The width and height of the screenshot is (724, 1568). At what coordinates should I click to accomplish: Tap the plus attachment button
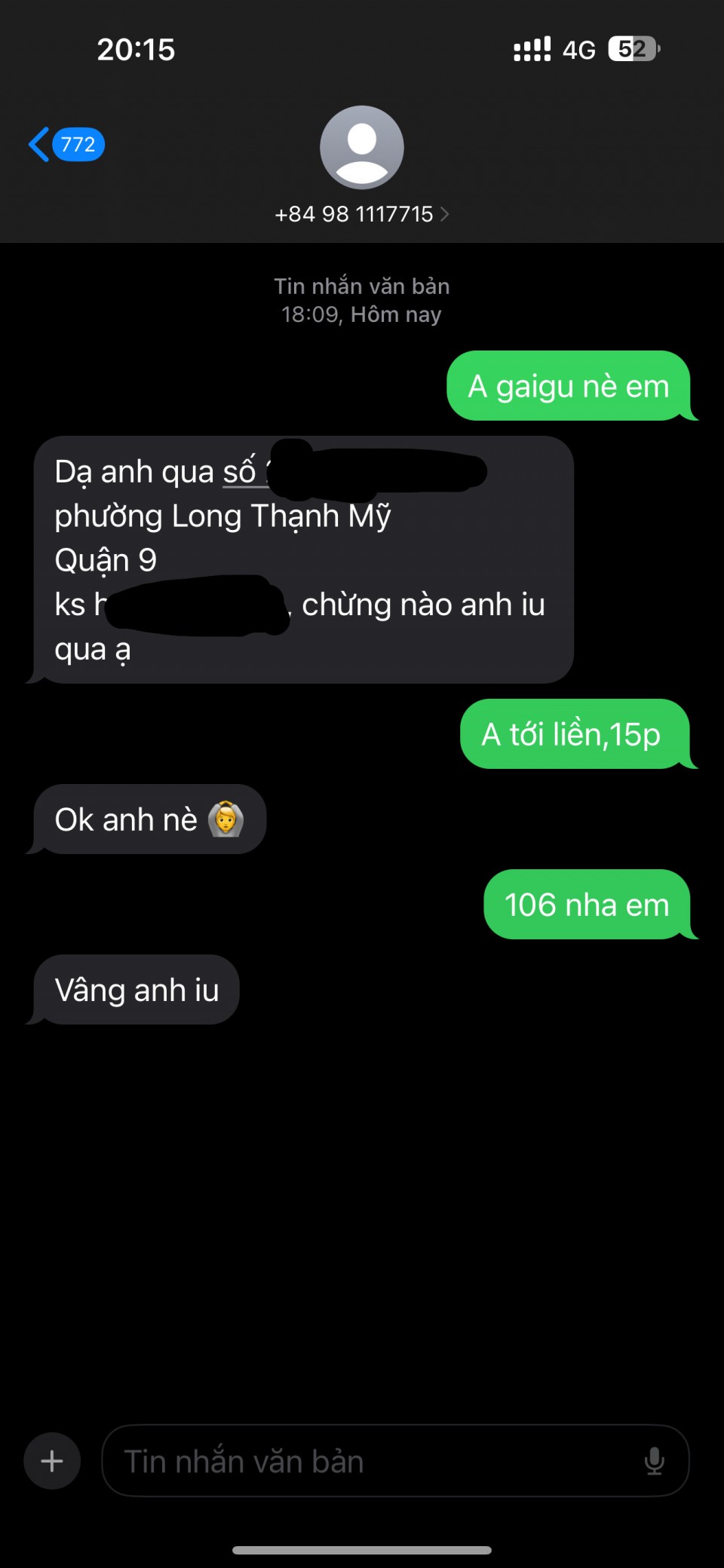pos(52,1461)
